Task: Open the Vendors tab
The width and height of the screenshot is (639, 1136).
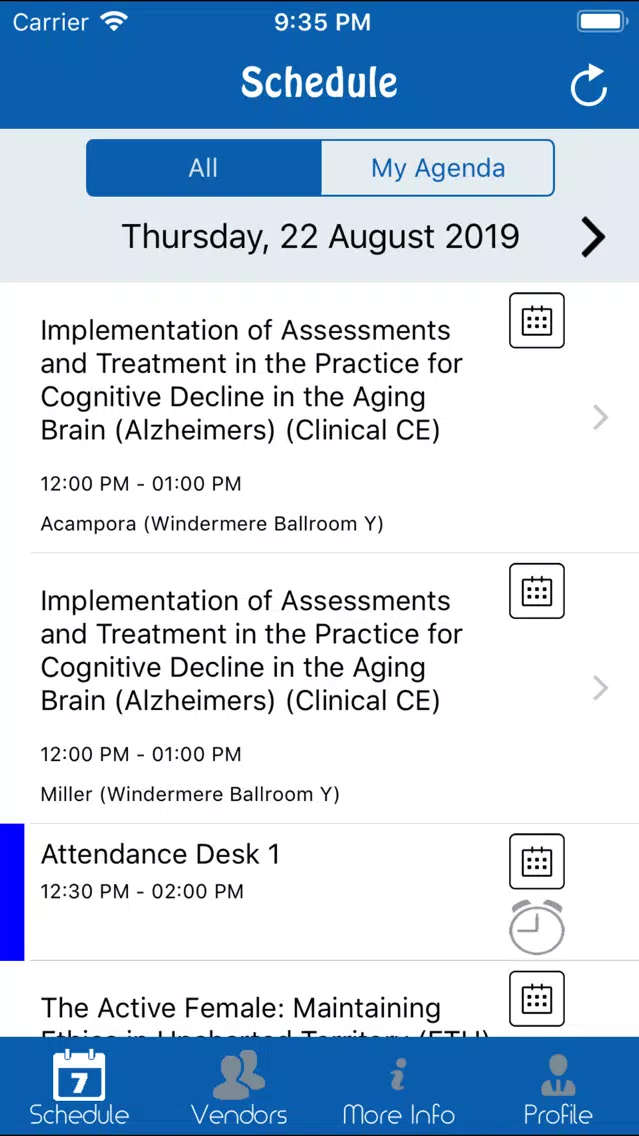Action: click(239, 1087)
